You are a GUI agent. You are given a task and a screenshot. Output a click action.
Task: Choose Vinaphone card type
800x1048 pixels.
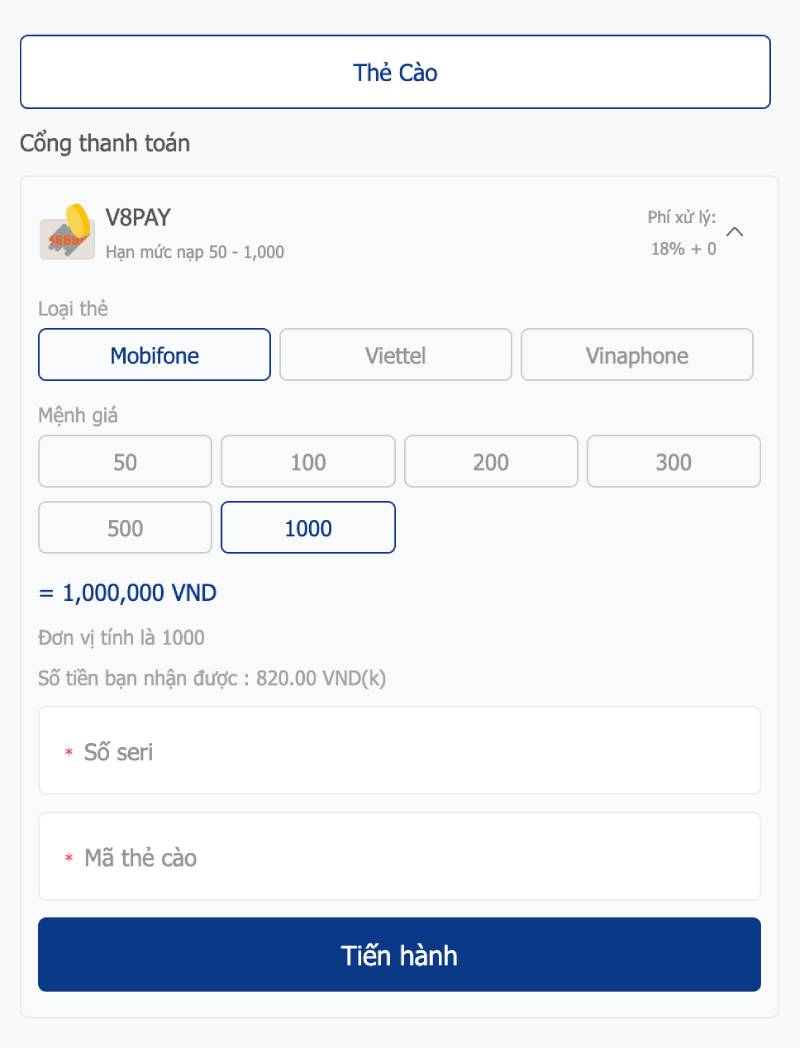pos(636,355)
